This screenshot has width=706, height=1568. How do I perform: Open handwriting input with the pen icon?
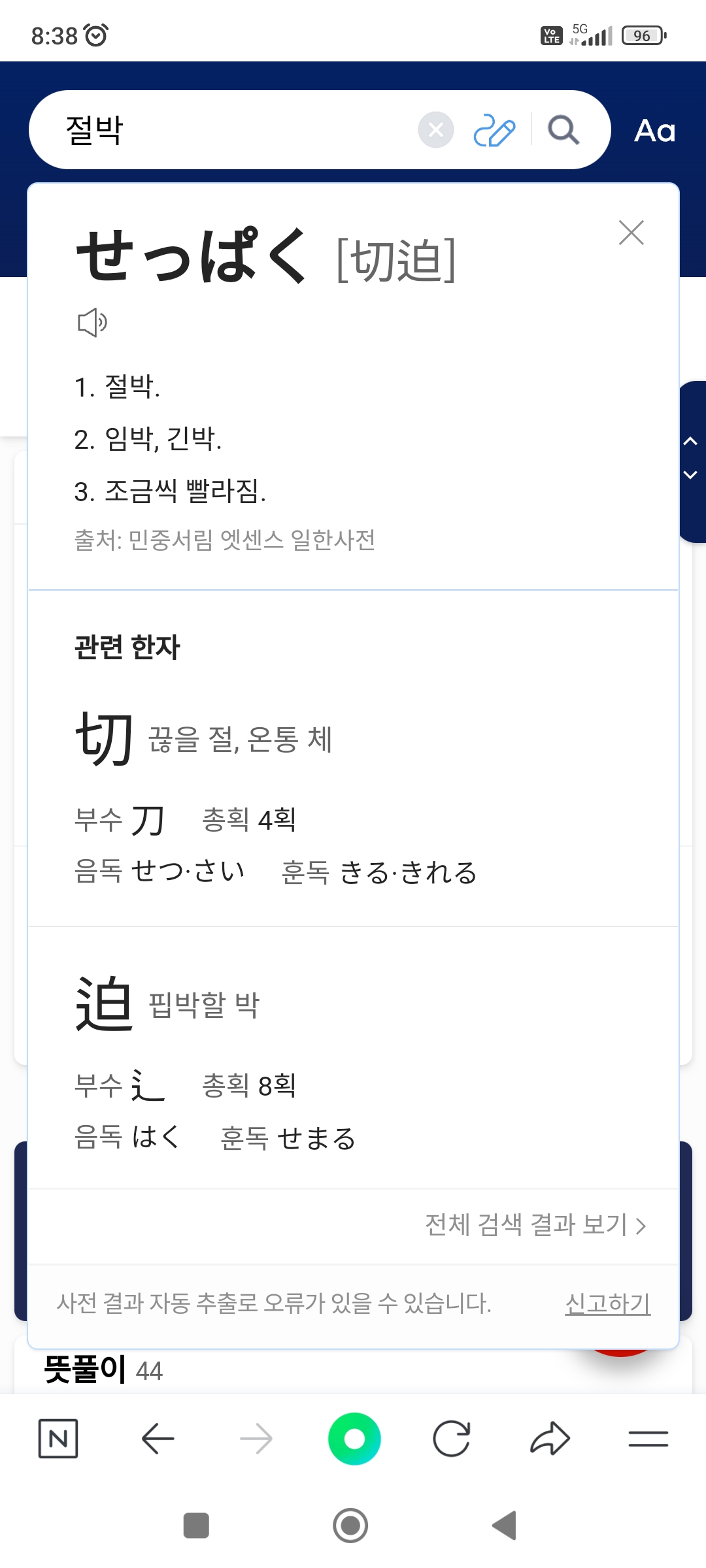tap(494, 130)
